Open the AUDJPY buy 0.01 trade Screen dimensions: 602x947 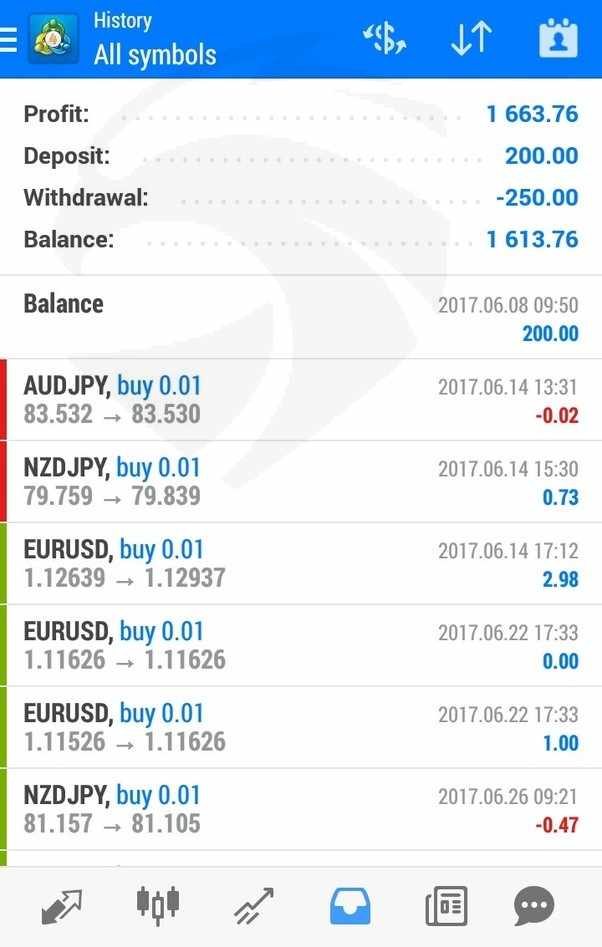(x=300, y=400)
